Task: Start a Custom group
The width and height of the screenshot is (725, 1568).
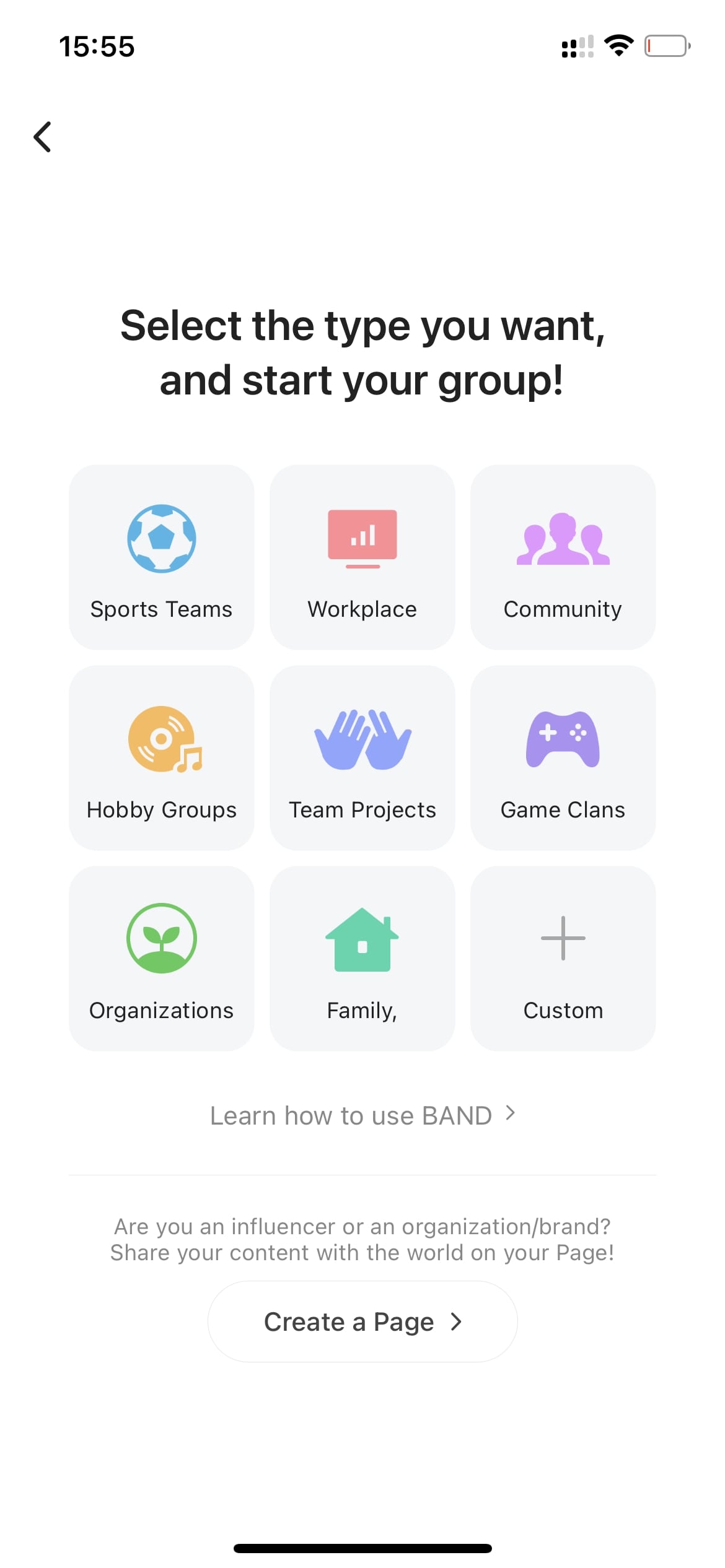Action: click(563, 959)
